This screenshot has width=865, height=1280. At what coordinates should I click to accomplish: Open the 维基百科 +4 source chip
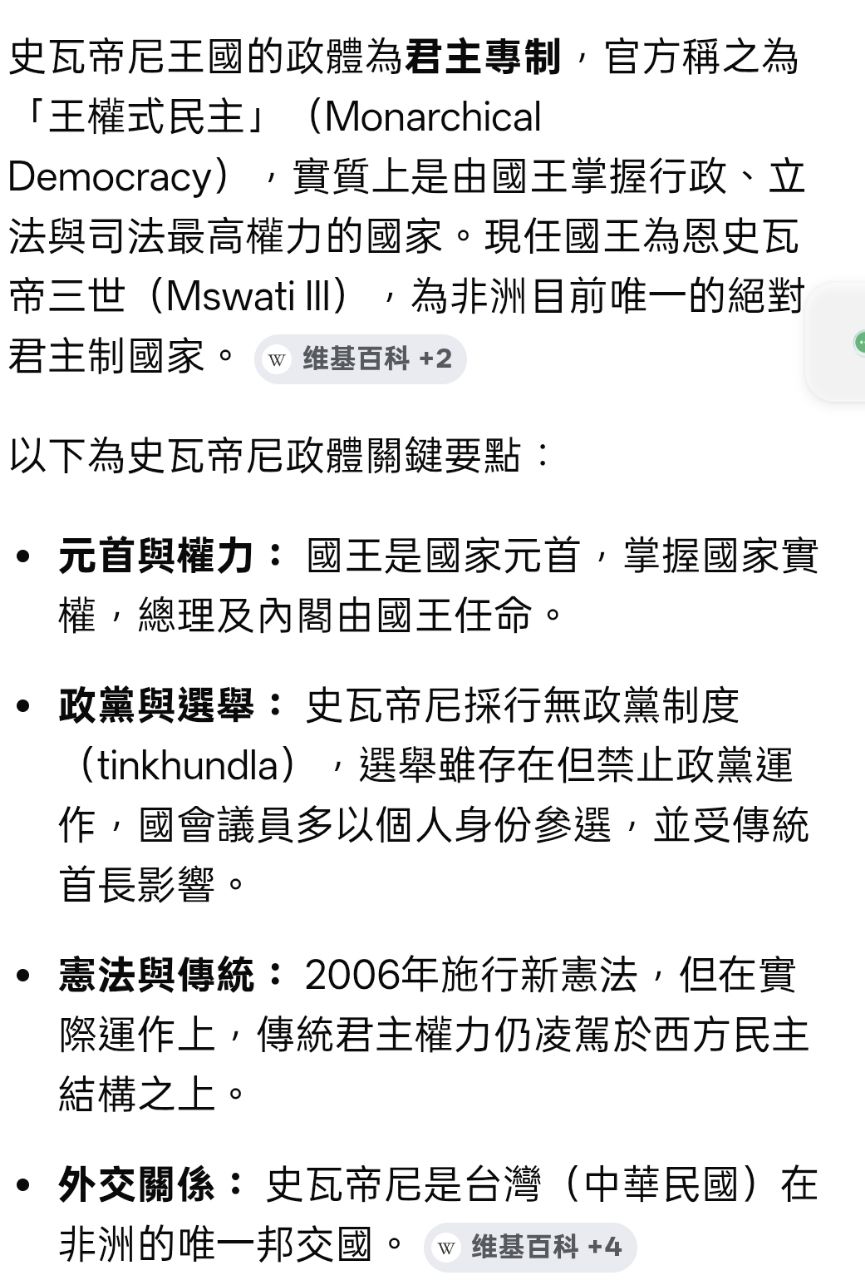click(x=530, y=1247)
